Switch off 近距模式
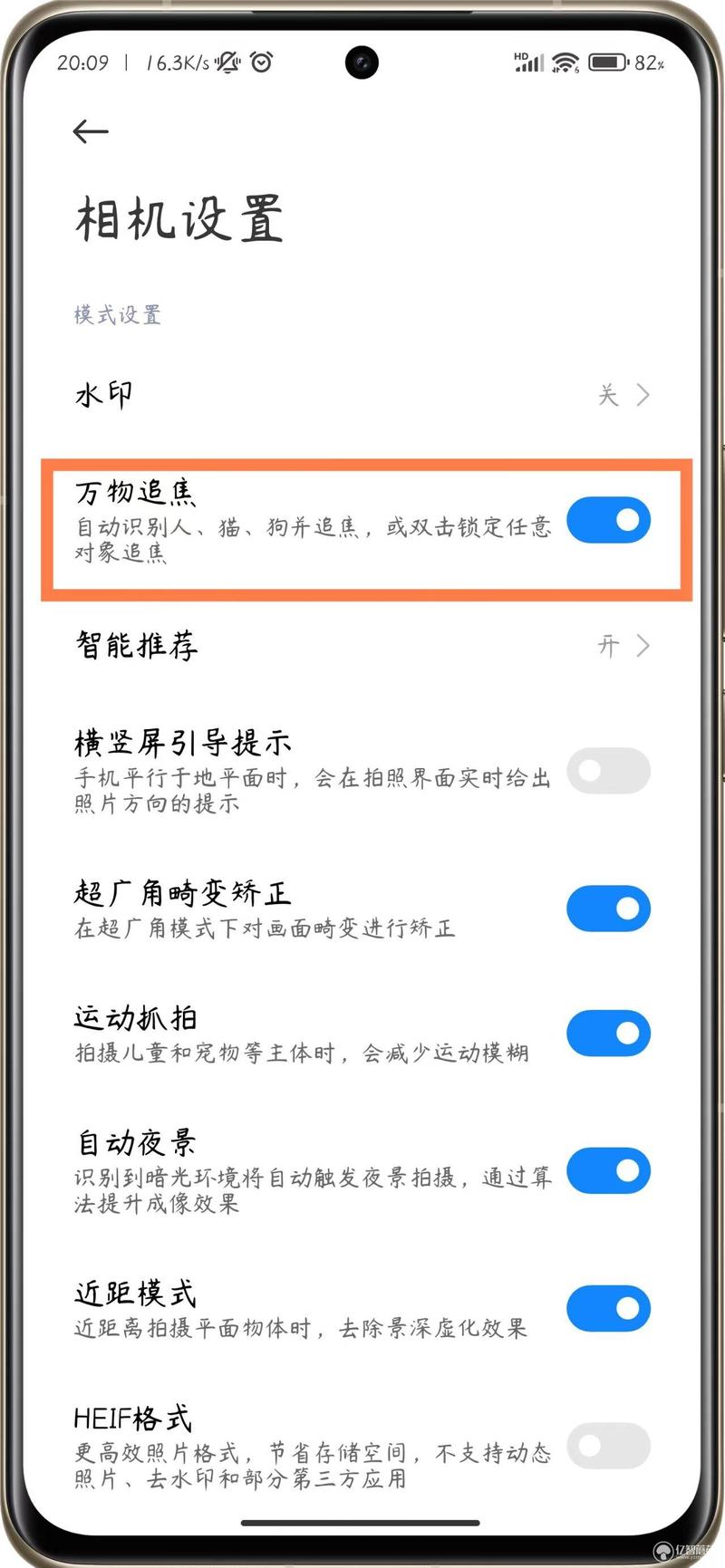The width and height of the screenshot is (725, 1568). [x=608, y=1308]
